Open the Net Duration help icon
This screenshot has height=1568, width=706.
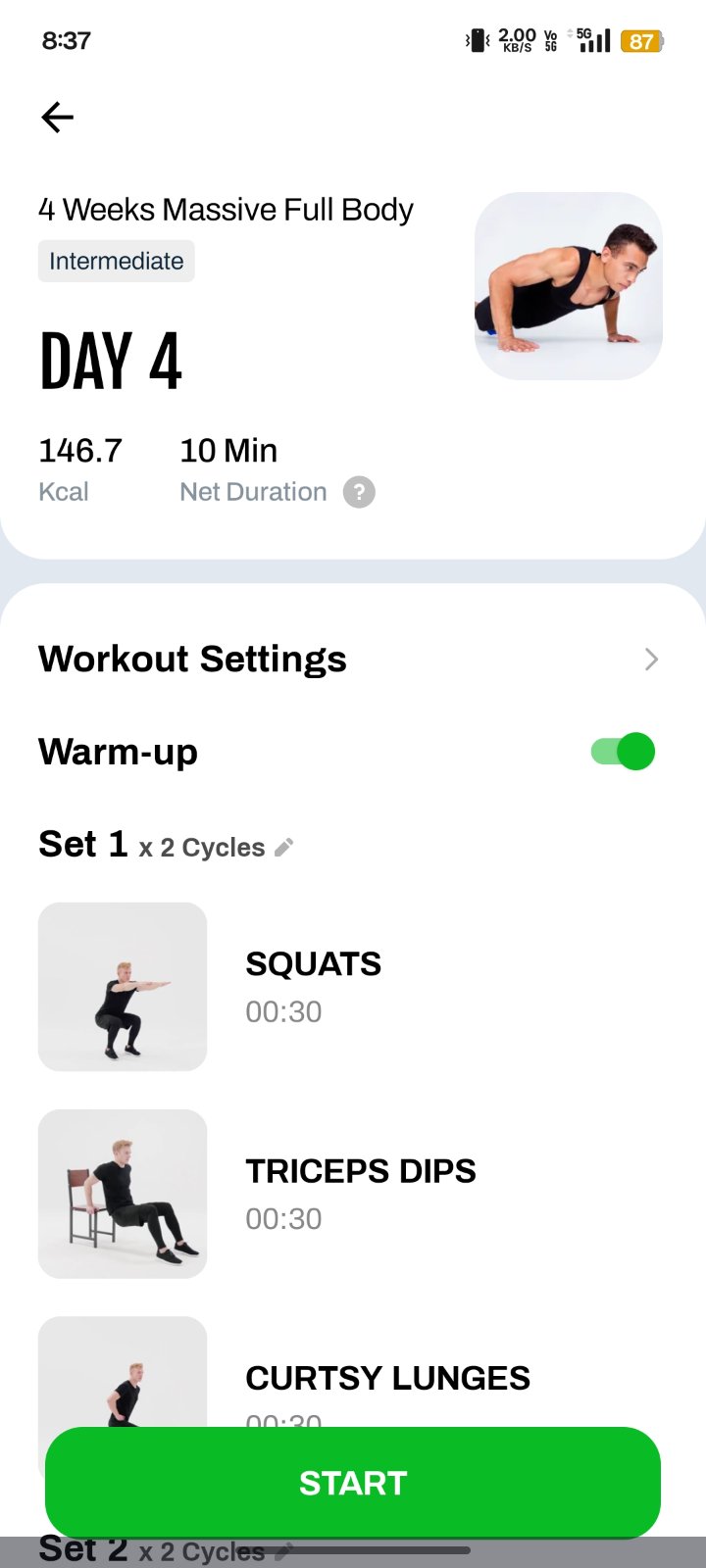point(359,492)
